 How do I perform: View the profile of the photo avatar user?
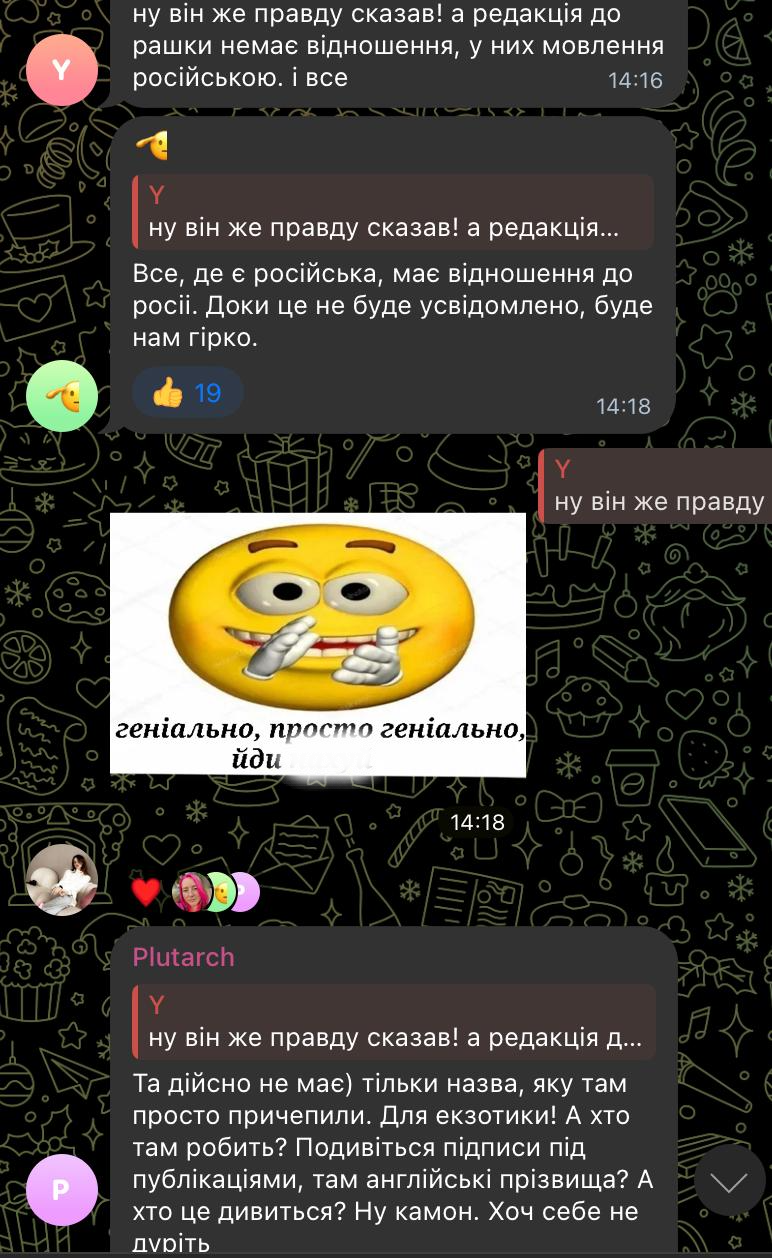click(61, 880)
